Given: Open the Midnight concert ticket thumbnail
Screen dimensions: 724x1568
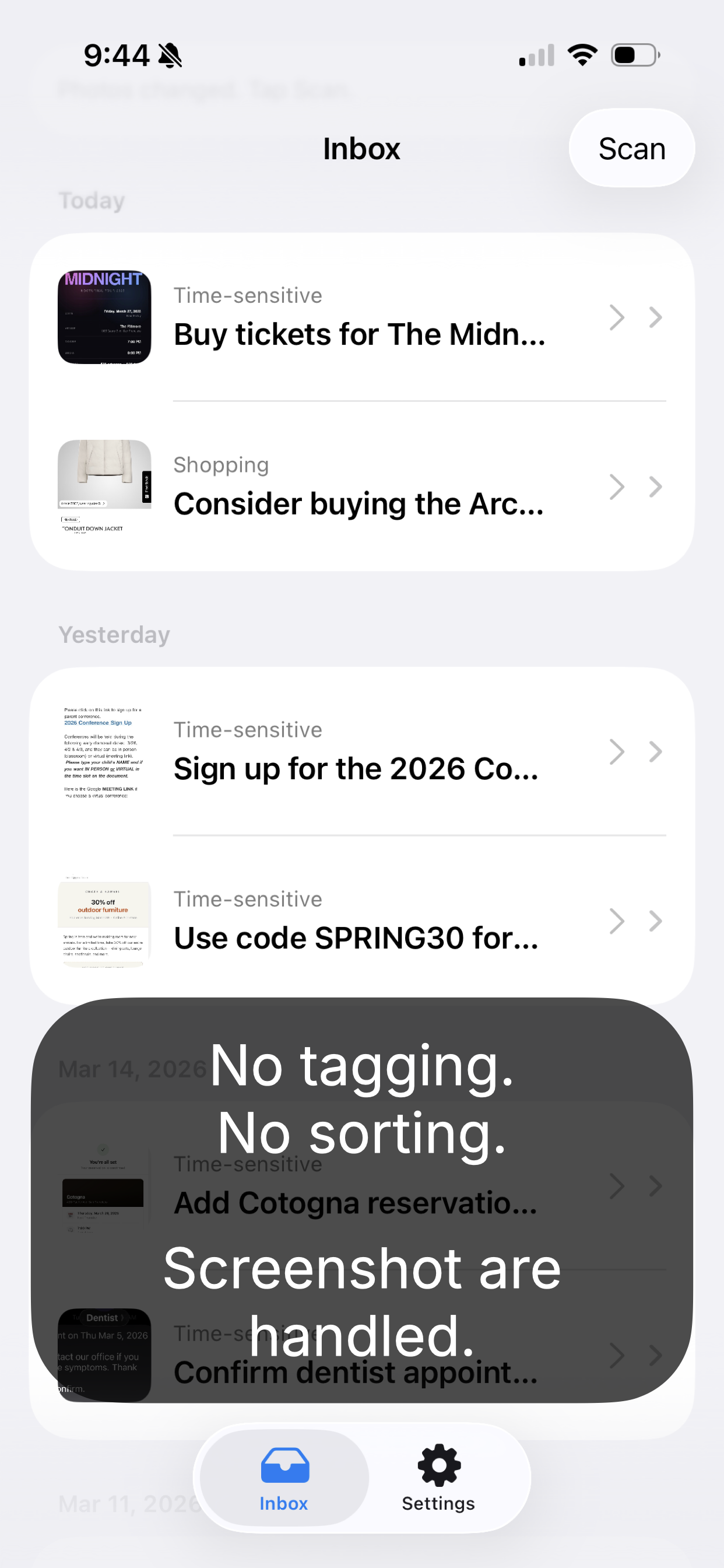Looking at the screenshot, I should [104, 317].
